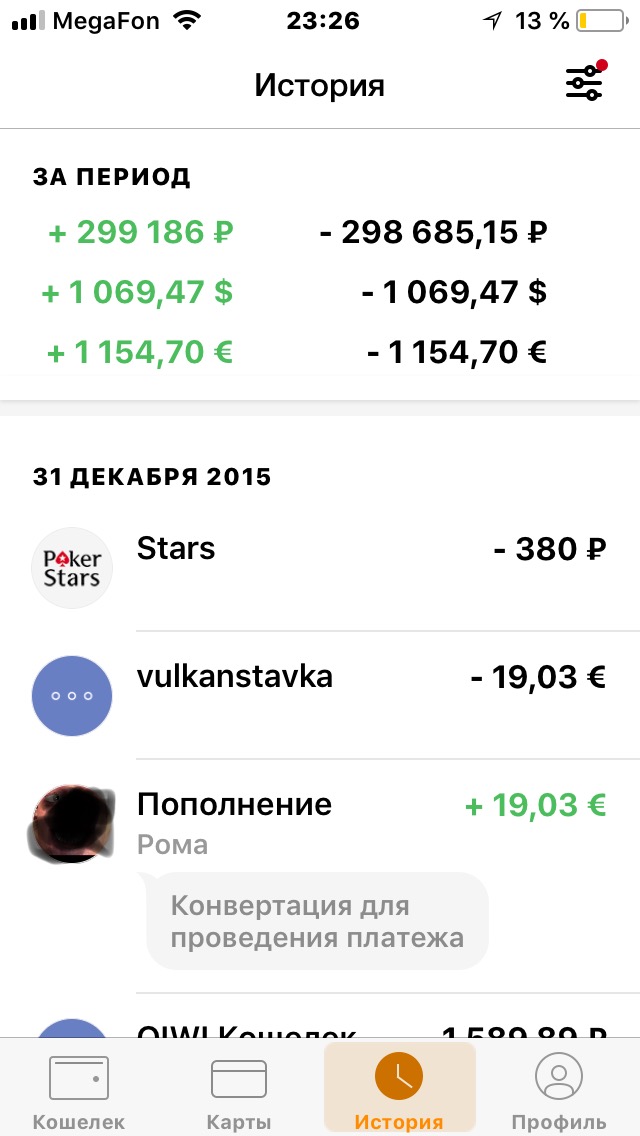Open the history filter settings
The height and width of the screenshot is (1136, 640).
584,84
